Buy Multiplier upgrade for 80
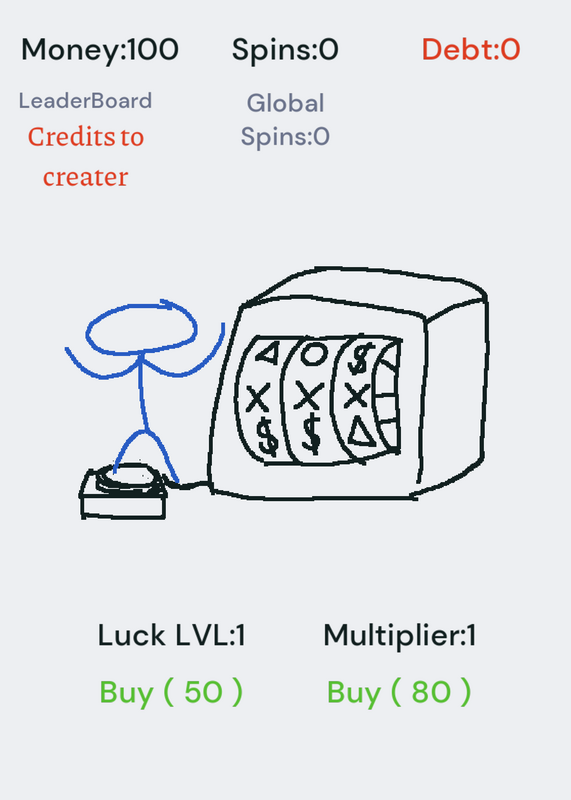Screen dimensions: 571x800 click(399, 692)
